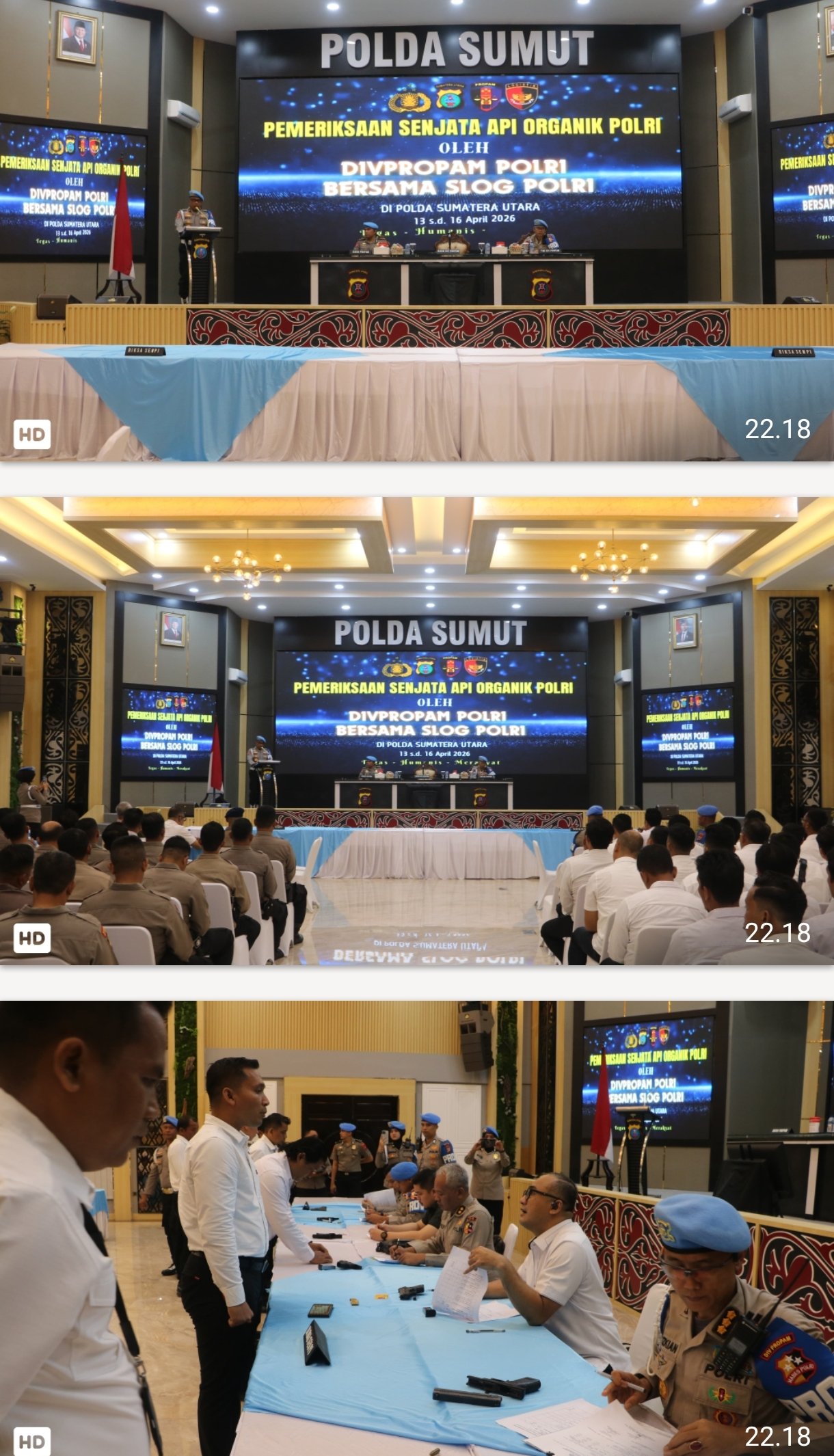Open the close-up stage photo with empty table

coord(417,230)
